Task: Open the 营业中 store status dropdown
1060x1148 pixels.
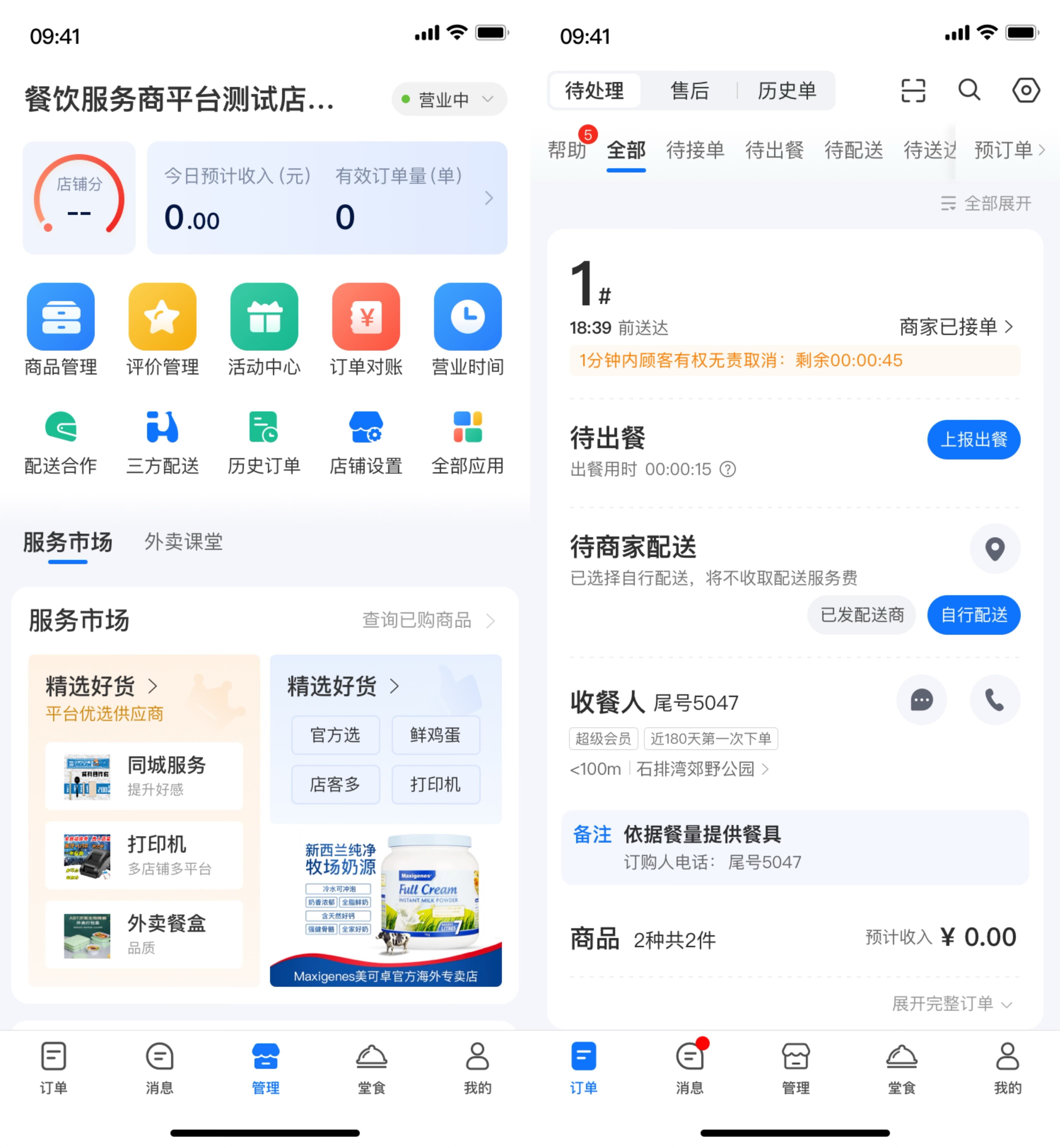Action: click(x=449, y=99)
